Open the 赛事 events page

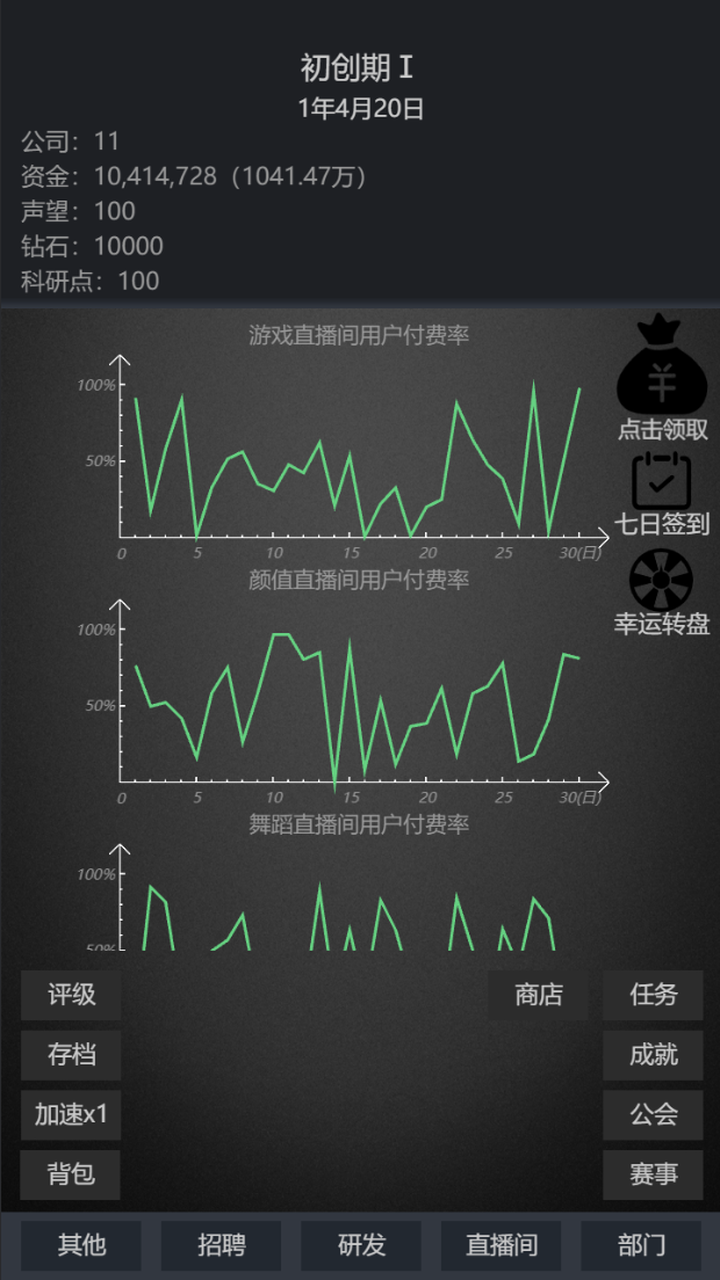653,1175
